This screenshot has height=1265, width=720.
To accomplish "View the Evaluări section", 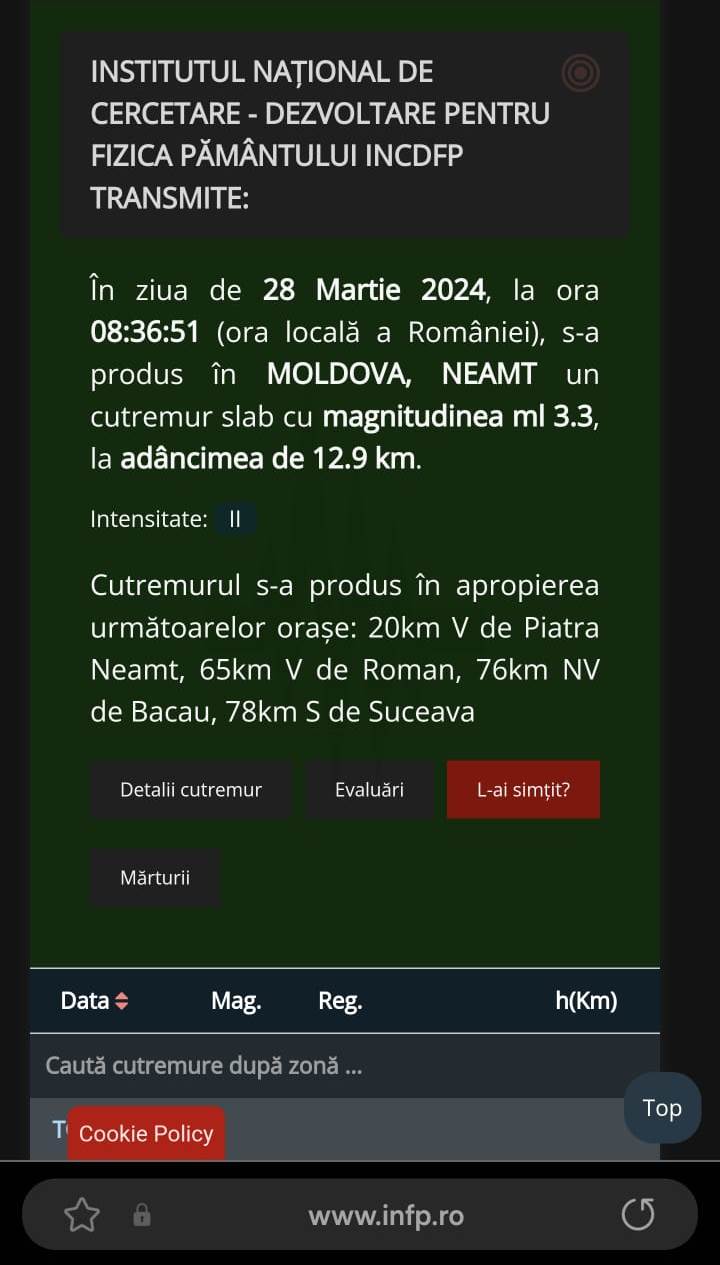I will click(x=369, y=790).
